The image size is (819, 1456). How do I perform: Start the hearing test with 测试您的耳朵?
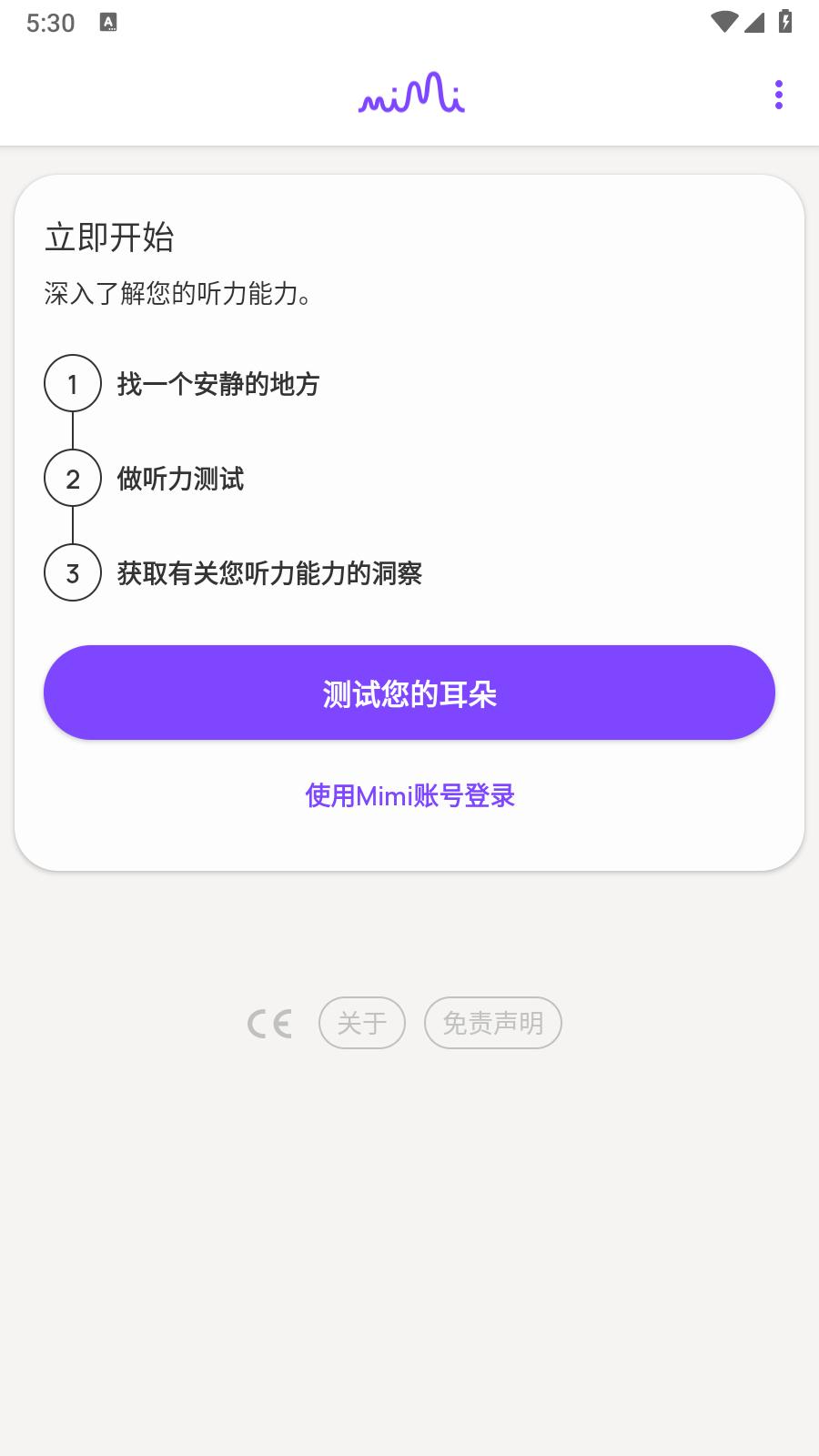409,693
